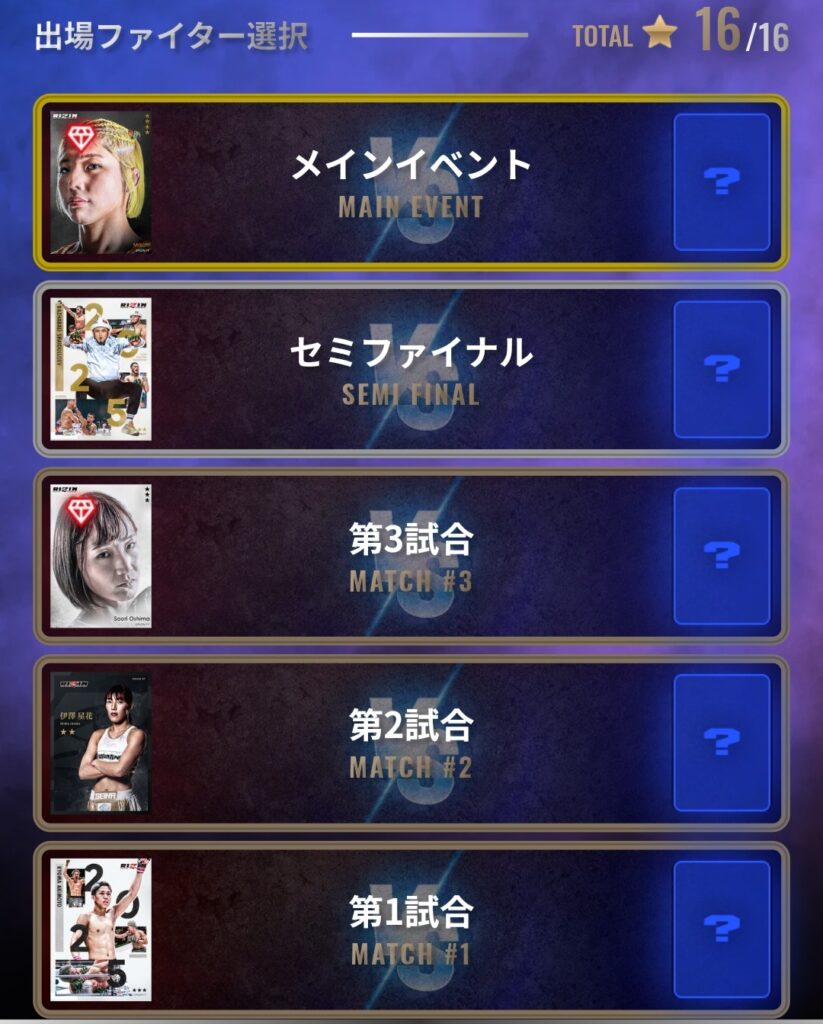Select the Semi Final fighter card
The image size is (823, 1024).
click(x=100, y=369)
